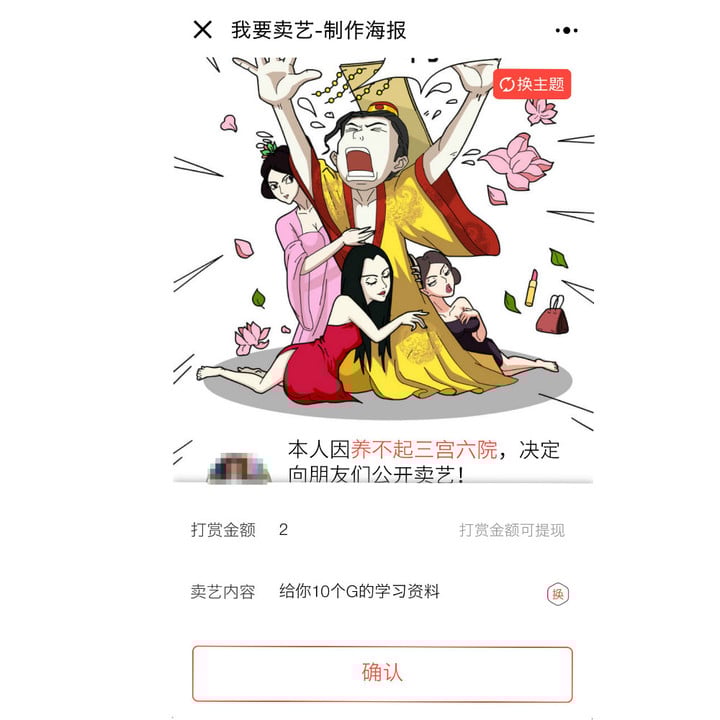Image resolution: width=720 pixels, height=720 pixels.
Task: Tap 换主题 to change poster theme
Action: [532, 84]
